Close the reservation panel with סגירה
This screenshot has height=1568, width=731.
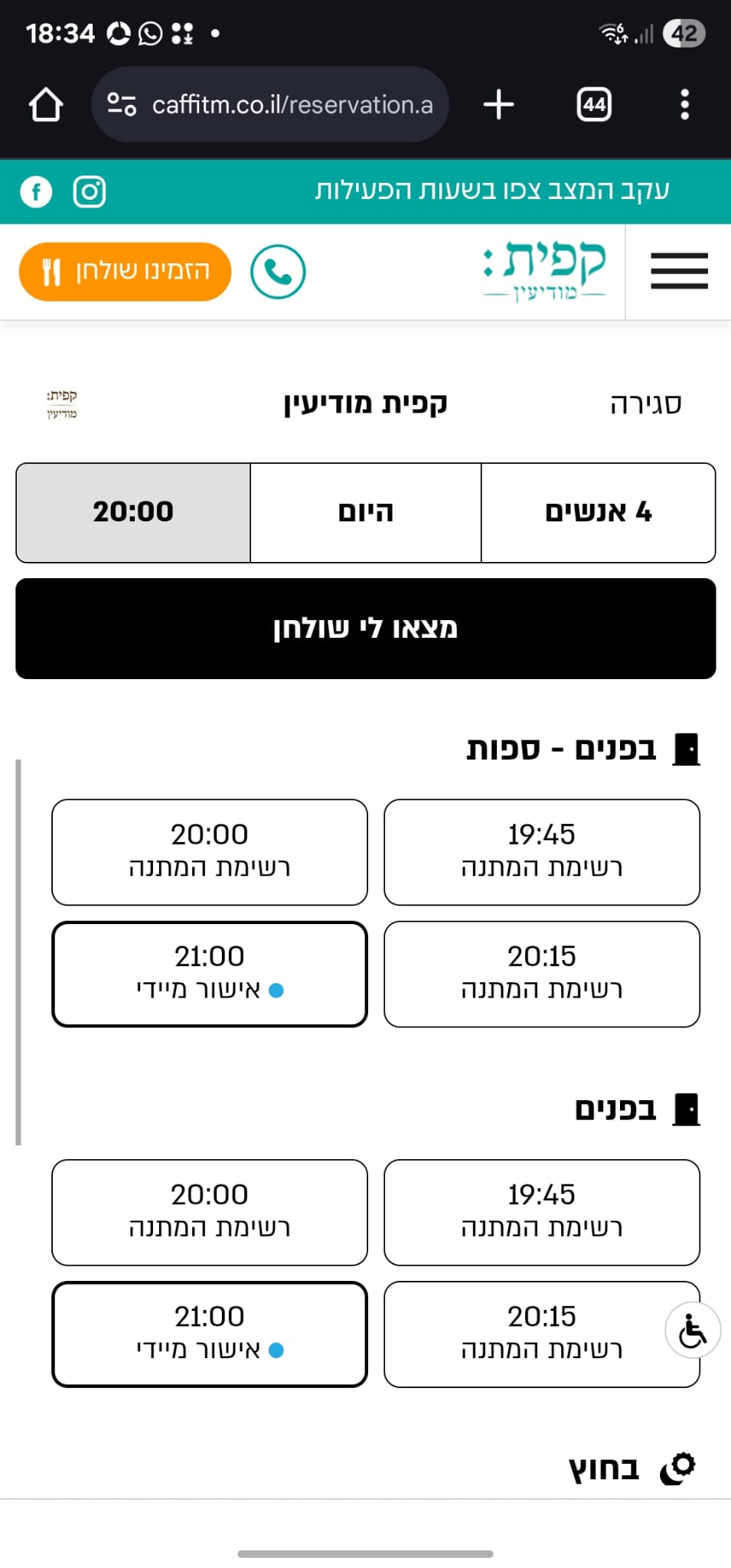pos(645,404)
